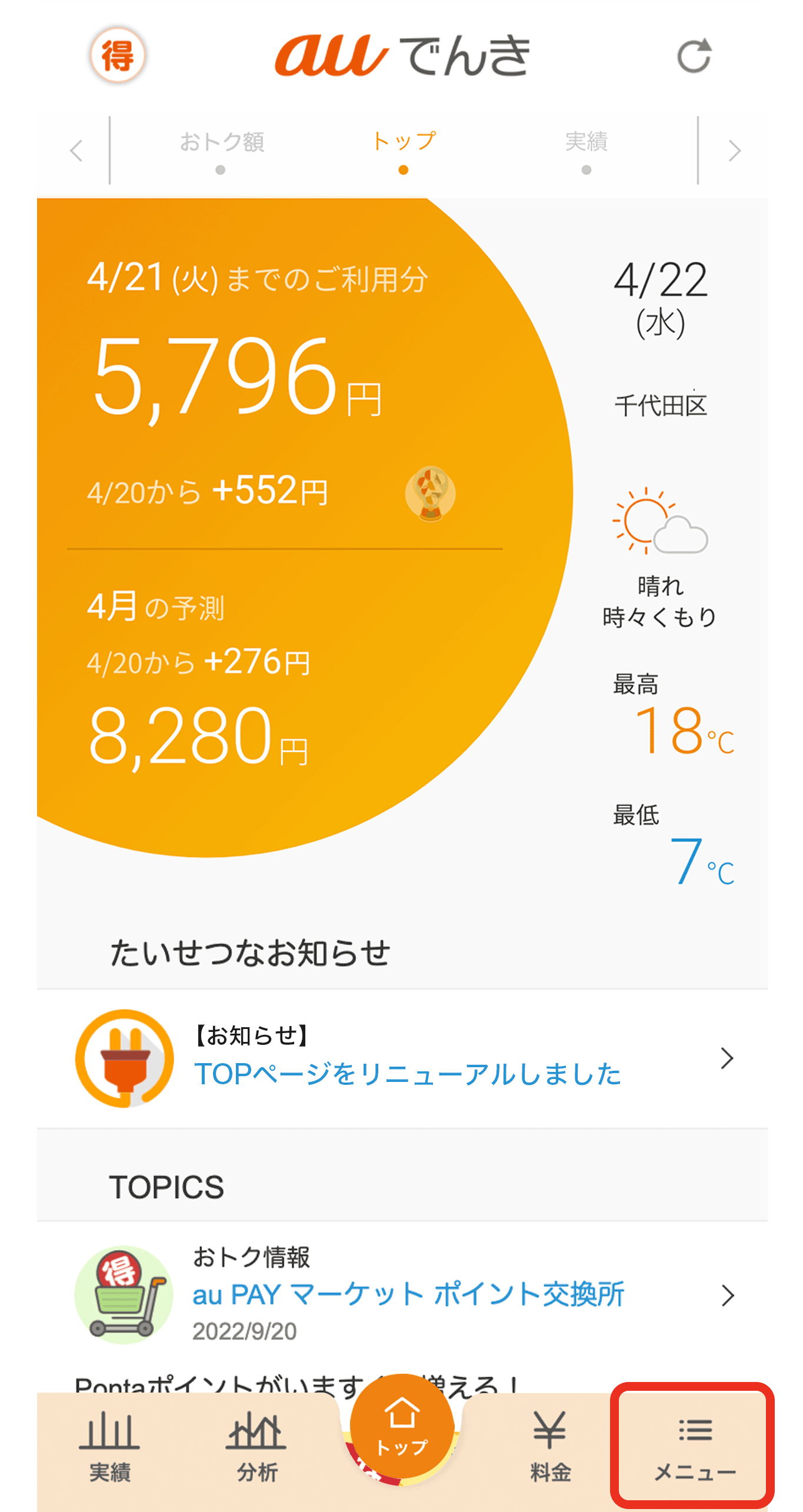This screenshot has width=803, height=1512.
Task: Select the トップ page dot indicator
Action: pos(404,171)
